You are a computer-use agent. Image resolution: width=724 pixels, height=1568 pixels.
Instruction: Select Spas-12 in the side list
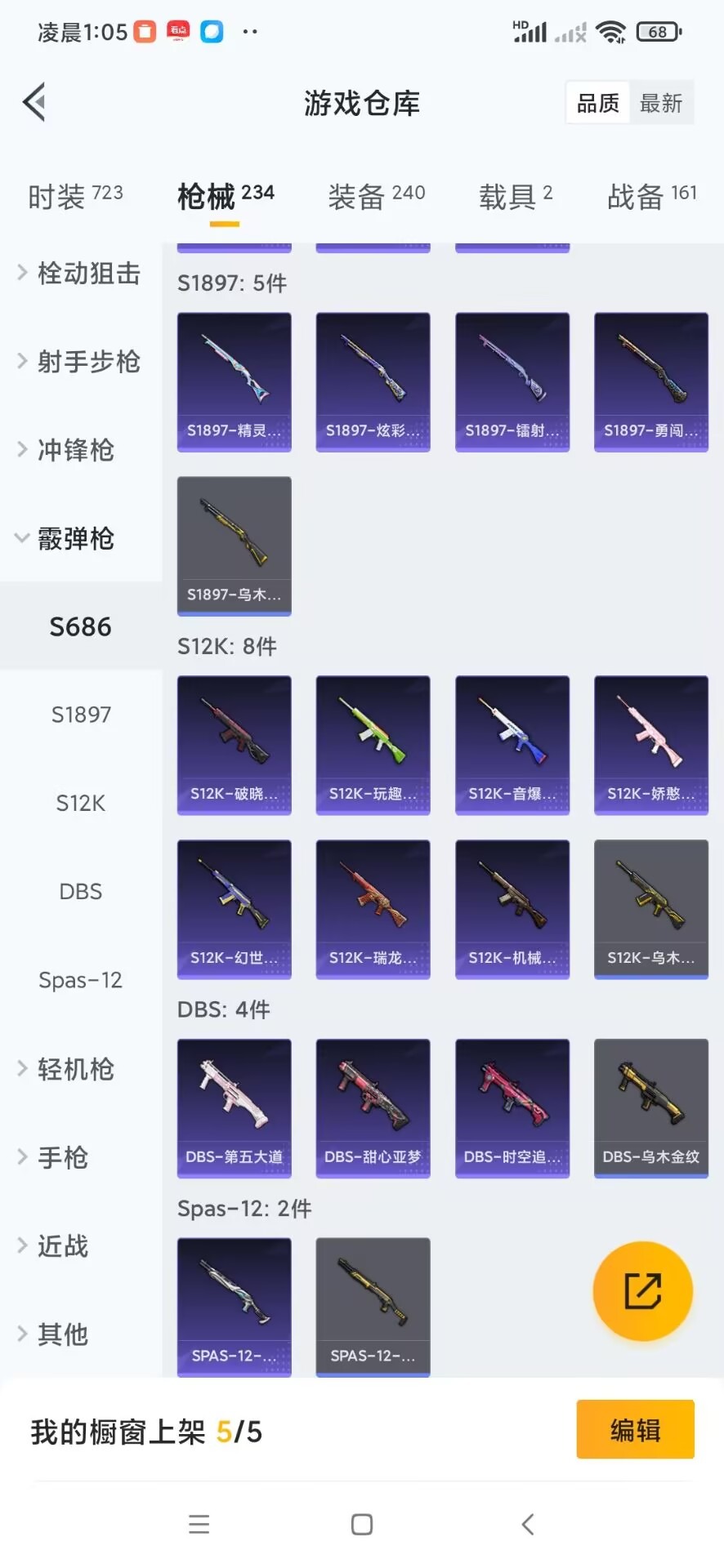pos(80,980)
